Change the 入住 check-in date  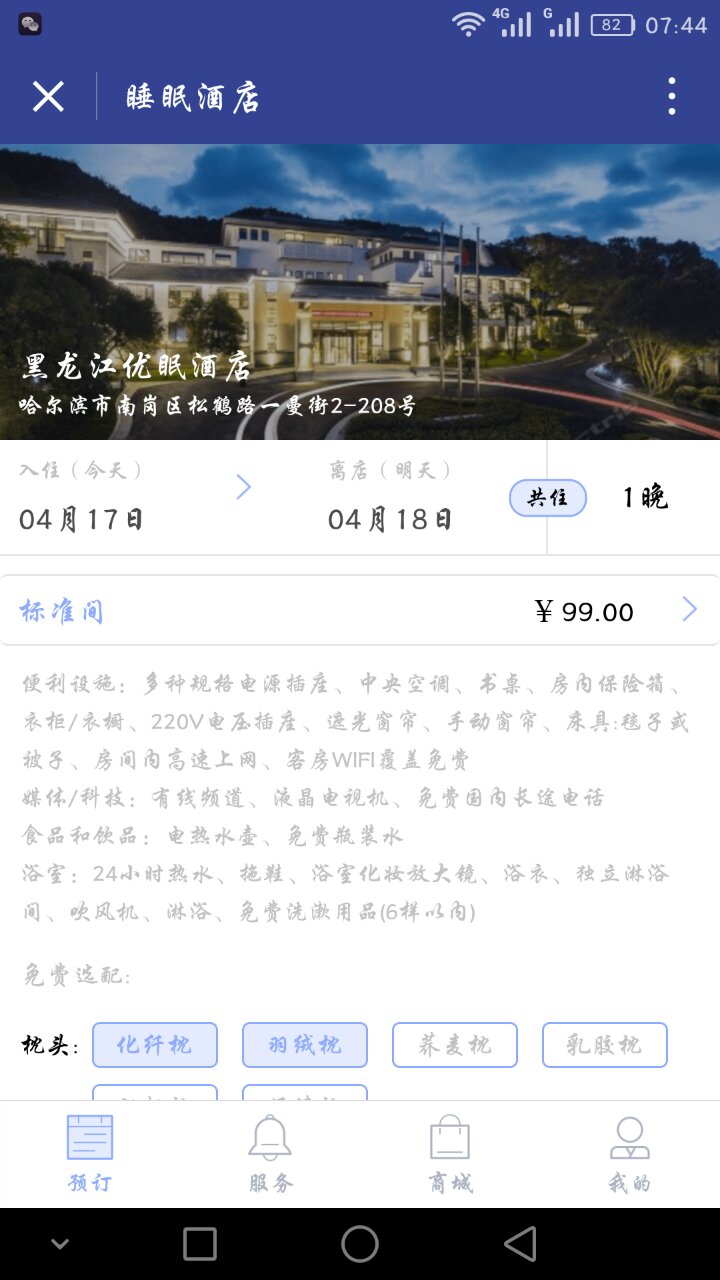click(135, 497)
